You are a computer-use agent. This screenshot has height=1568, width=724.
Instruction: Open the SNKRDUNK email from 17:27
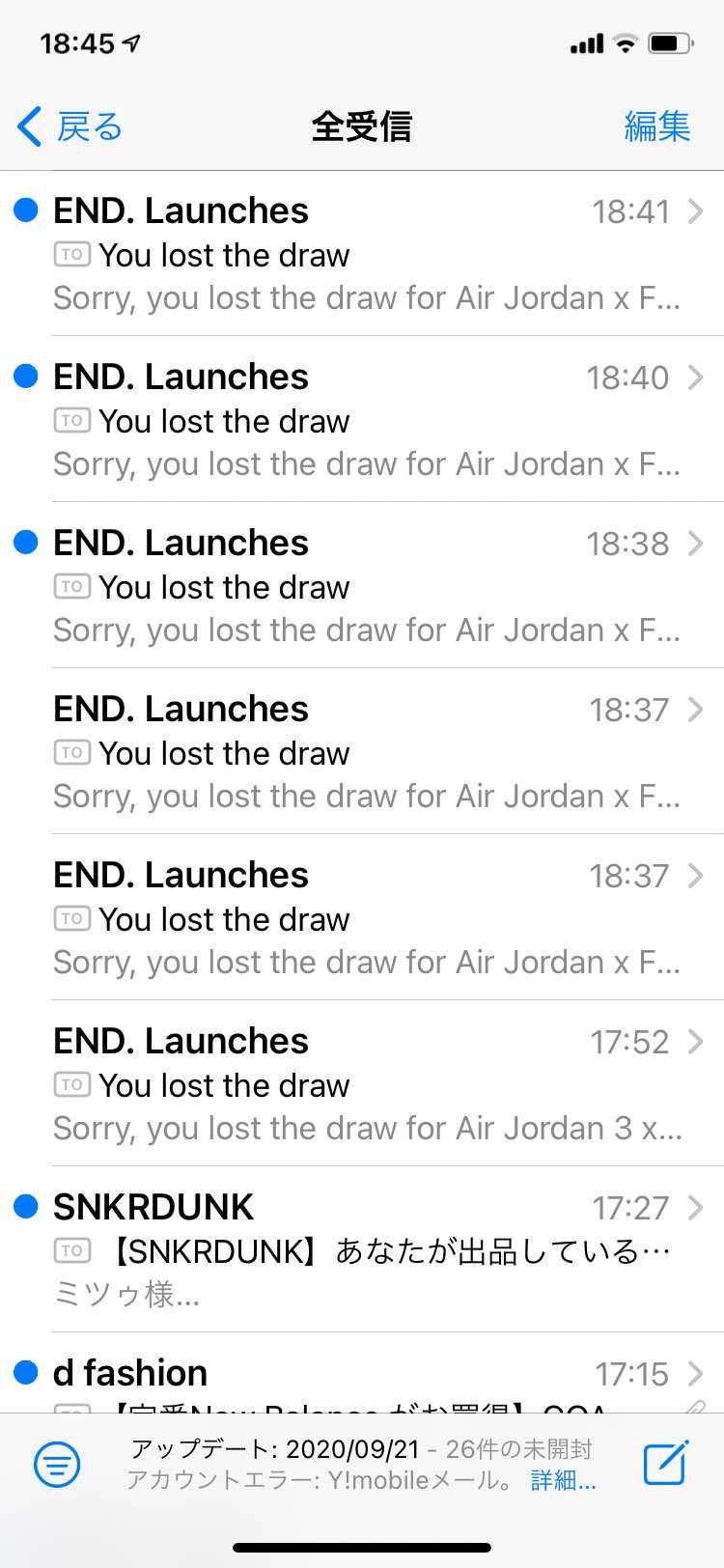coord(367,1249)
